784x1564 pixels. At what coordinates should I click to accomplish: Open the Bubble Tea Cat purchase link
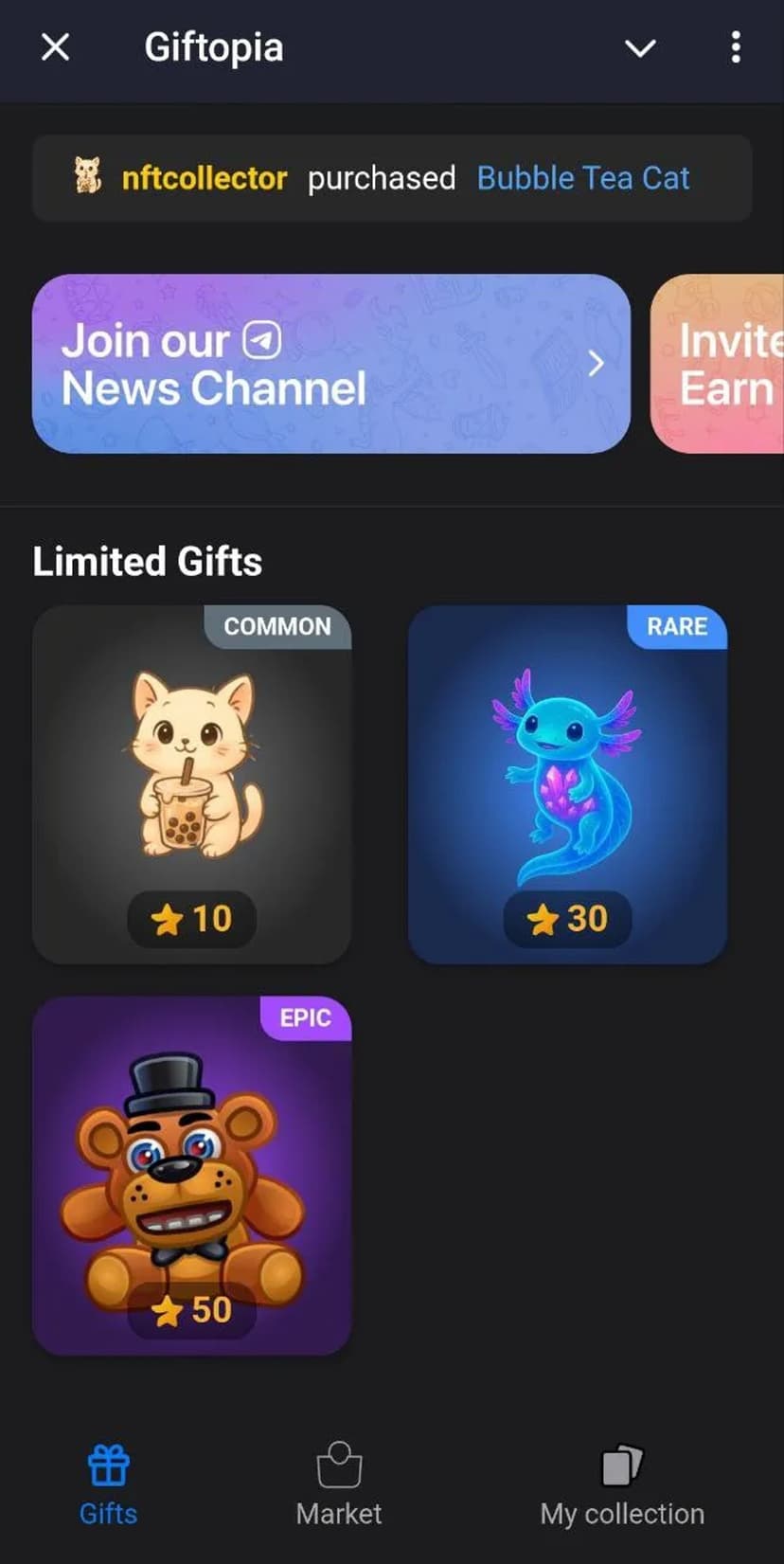(582, 178)
